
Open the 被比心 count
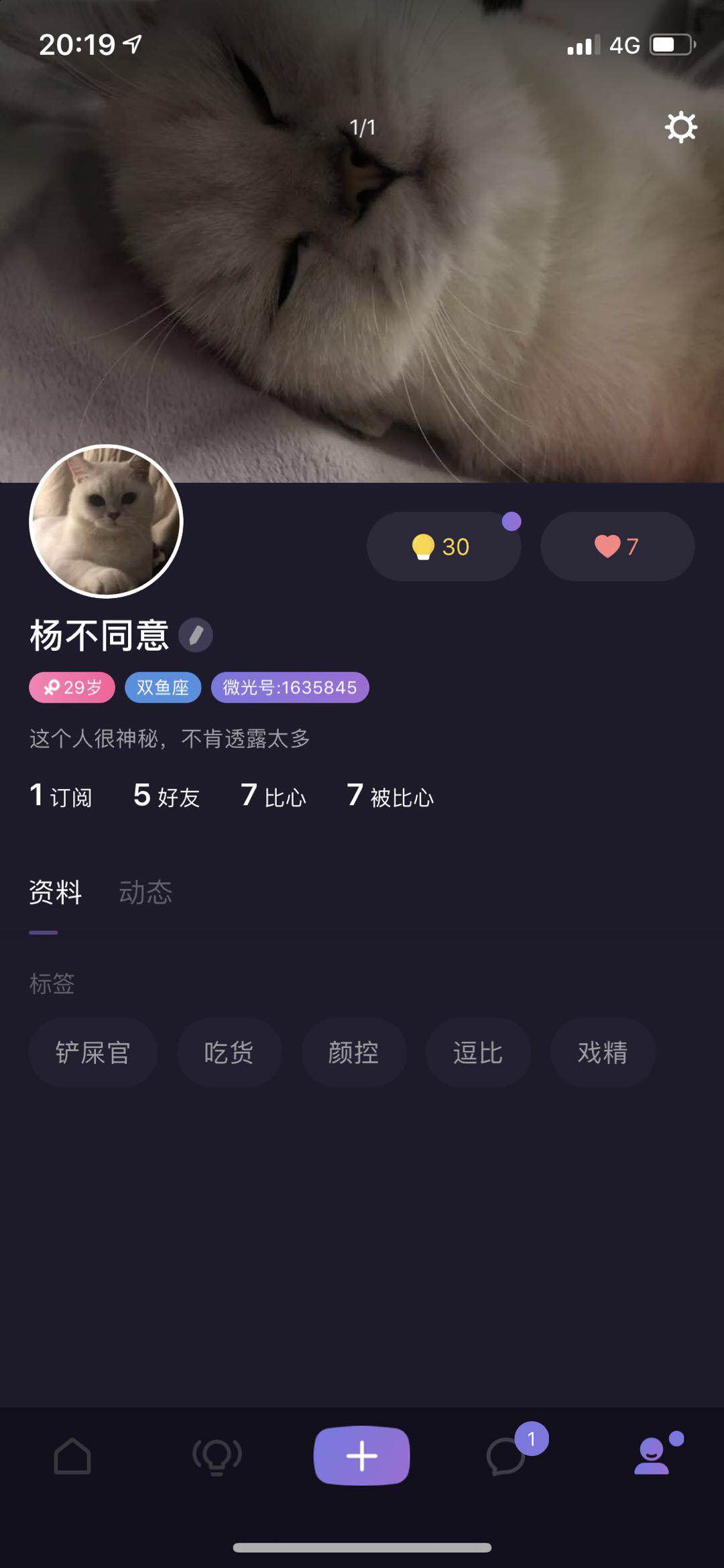[390, 796]
